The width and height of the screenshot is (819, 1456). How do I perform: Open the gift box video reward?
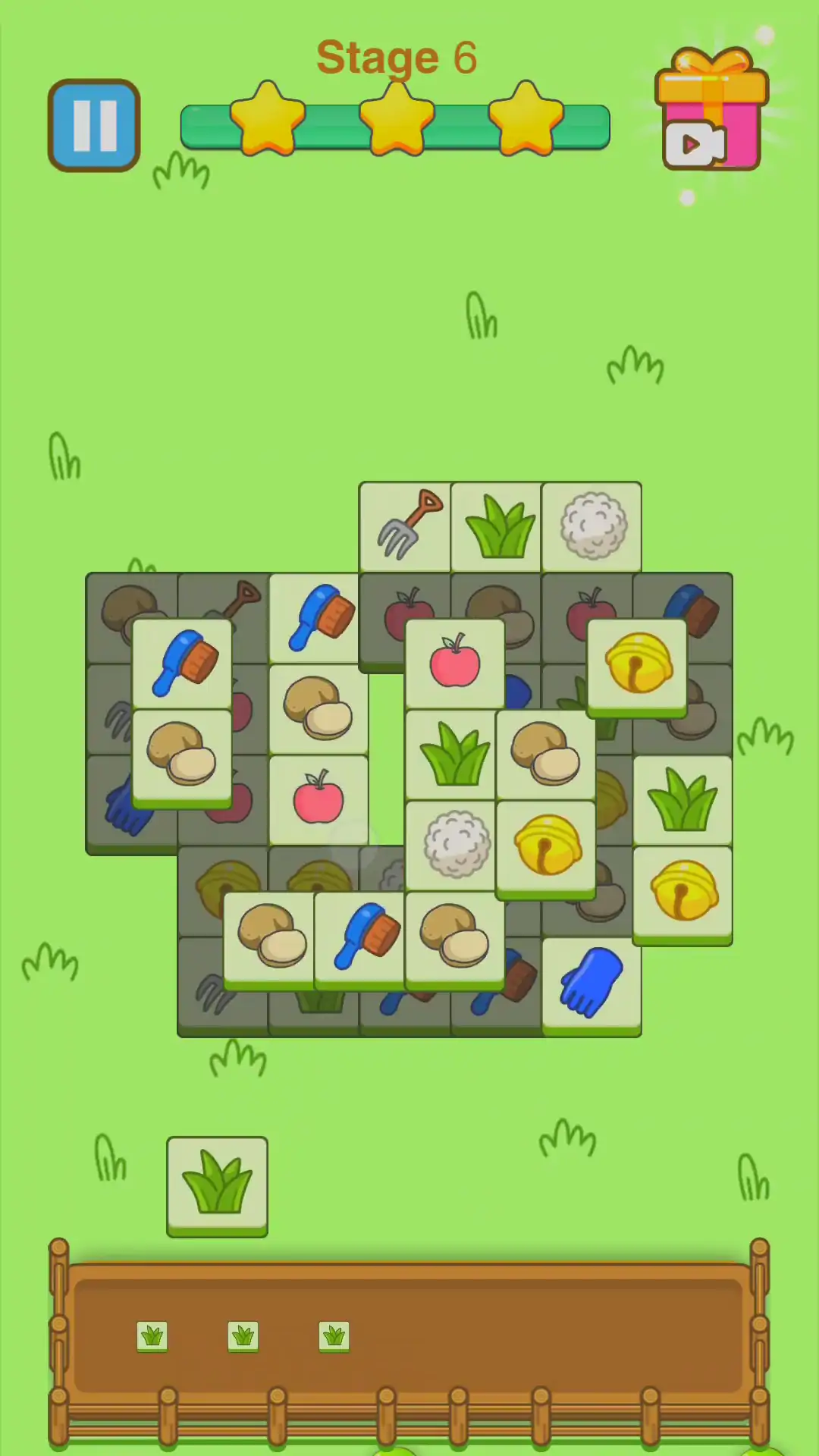711,110
